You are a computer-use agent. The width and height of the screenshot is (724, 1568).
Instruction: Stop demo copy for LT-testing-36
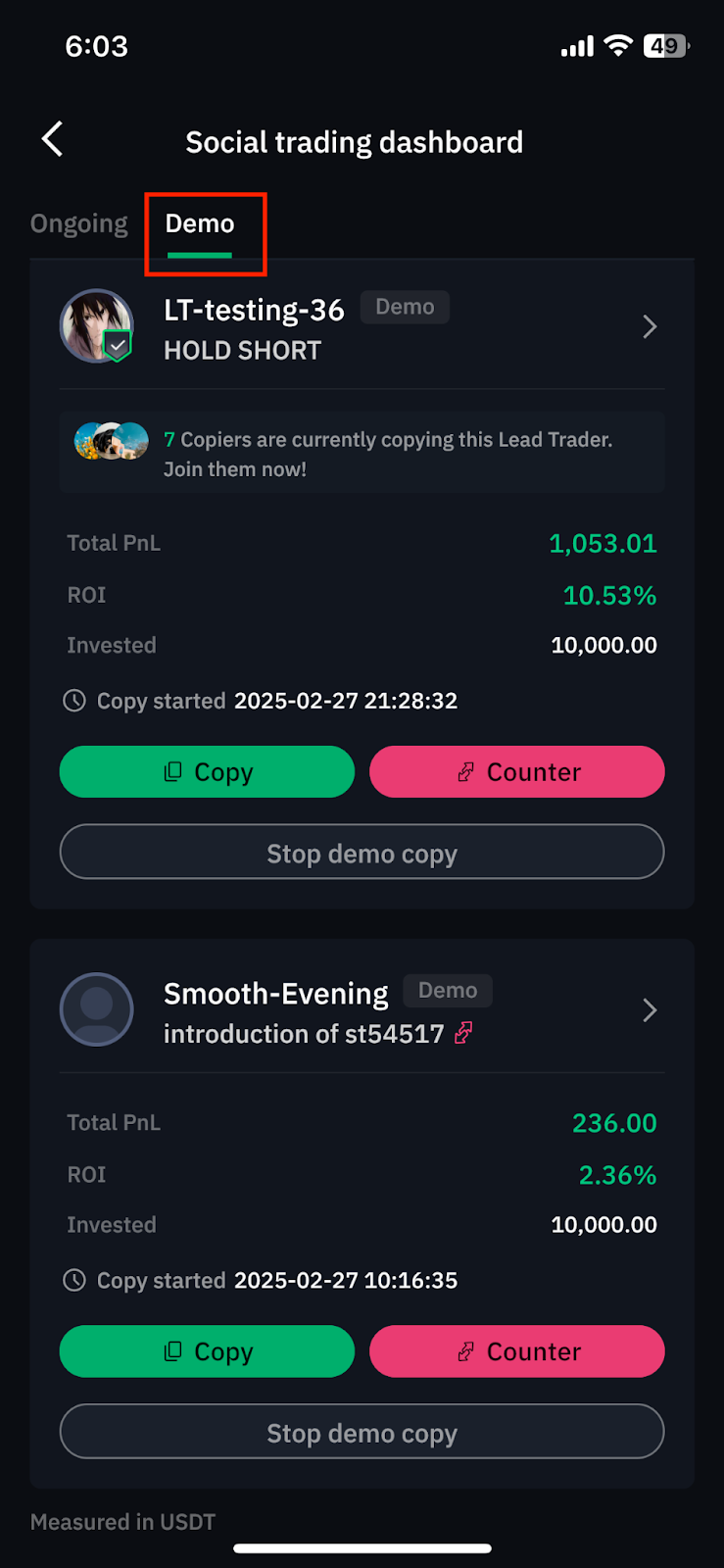click(x=362, y=853)
